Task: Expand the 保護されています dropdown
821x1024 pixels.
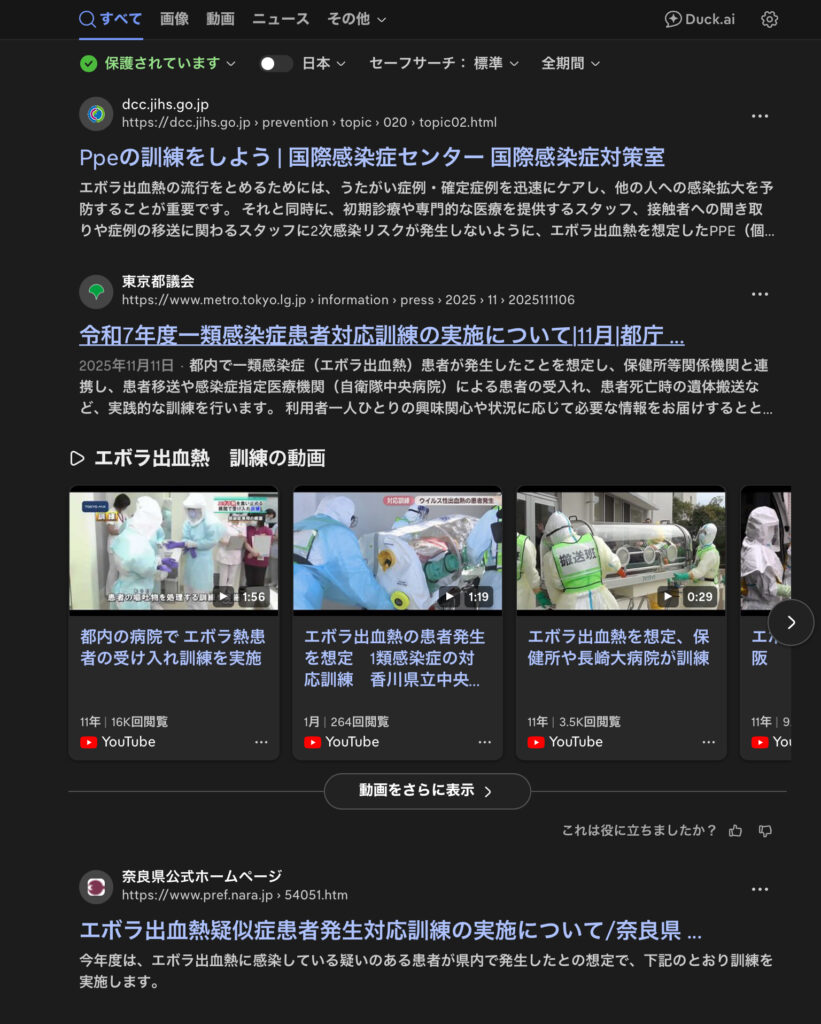Action: point(160,63)
